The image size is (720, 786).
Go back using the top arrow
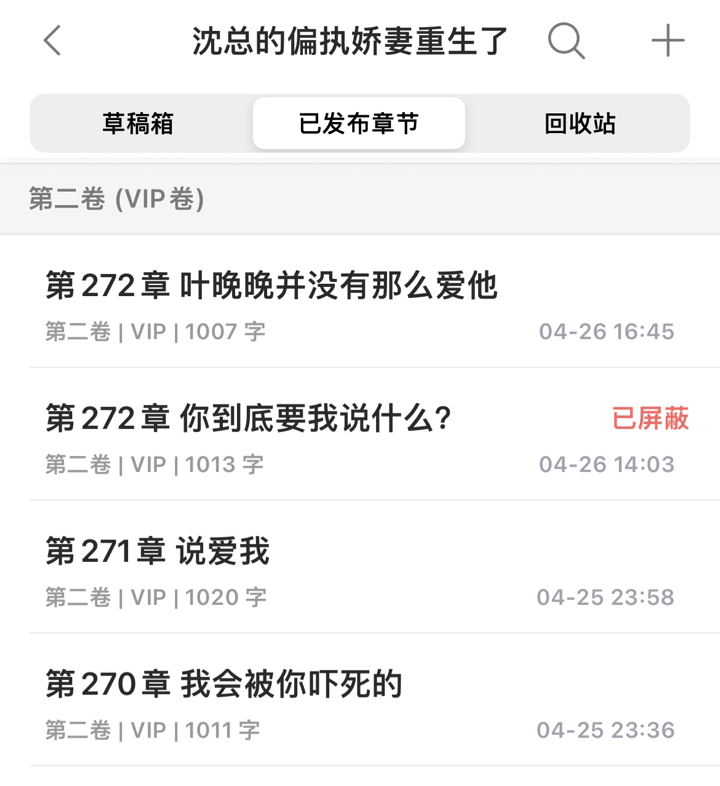pyautogui.click(x=52, y=41)
